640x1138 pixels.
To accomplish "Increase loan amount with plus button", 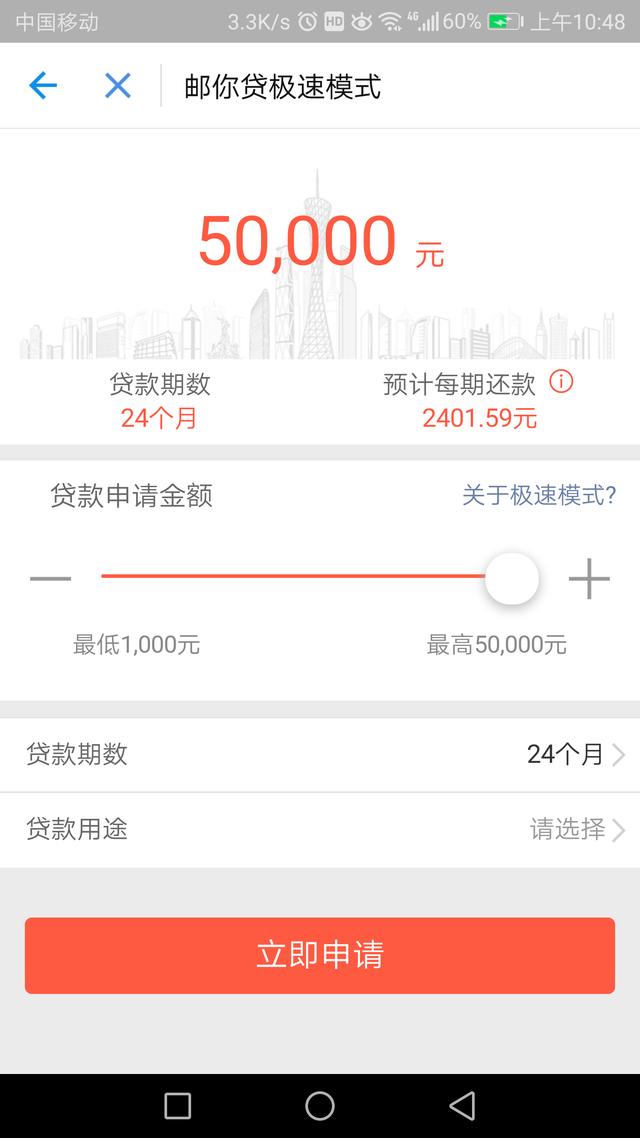I will pos(589,579).
